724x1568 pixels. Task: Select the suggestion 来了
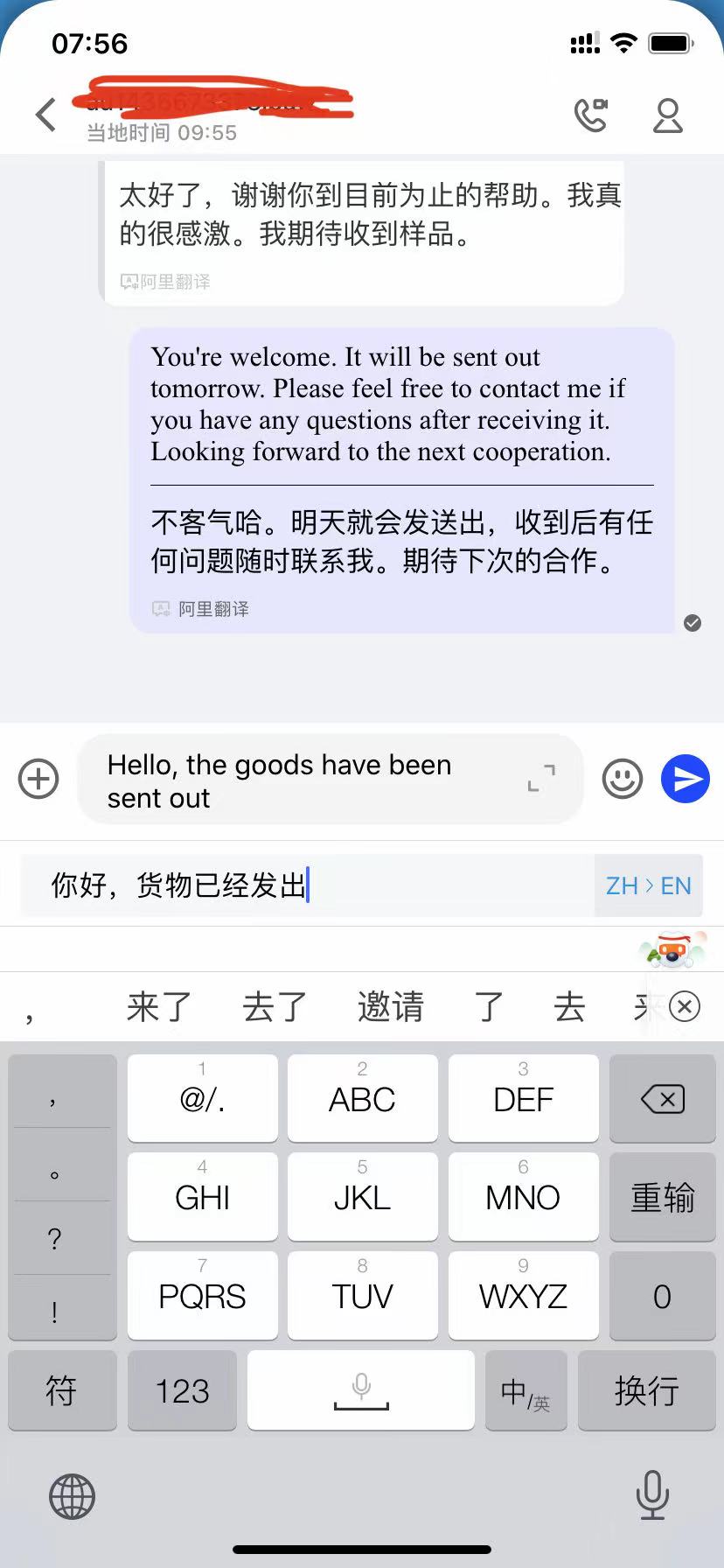coord(158,1007)
